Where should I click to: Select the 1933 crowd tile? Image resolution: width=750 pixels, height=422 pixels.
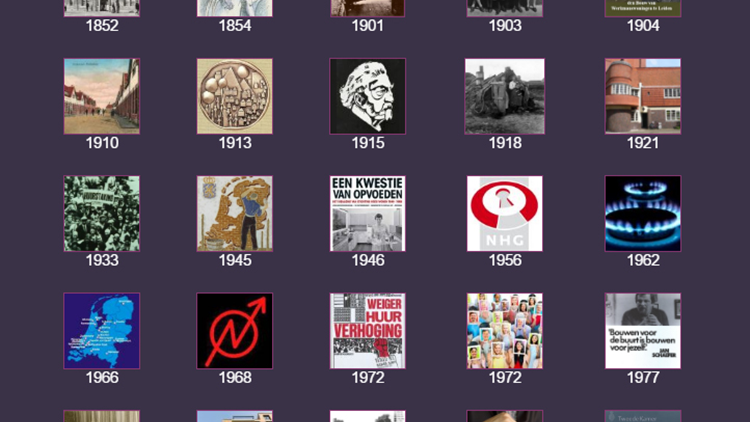pyautogui.click(x=102, y=213)
